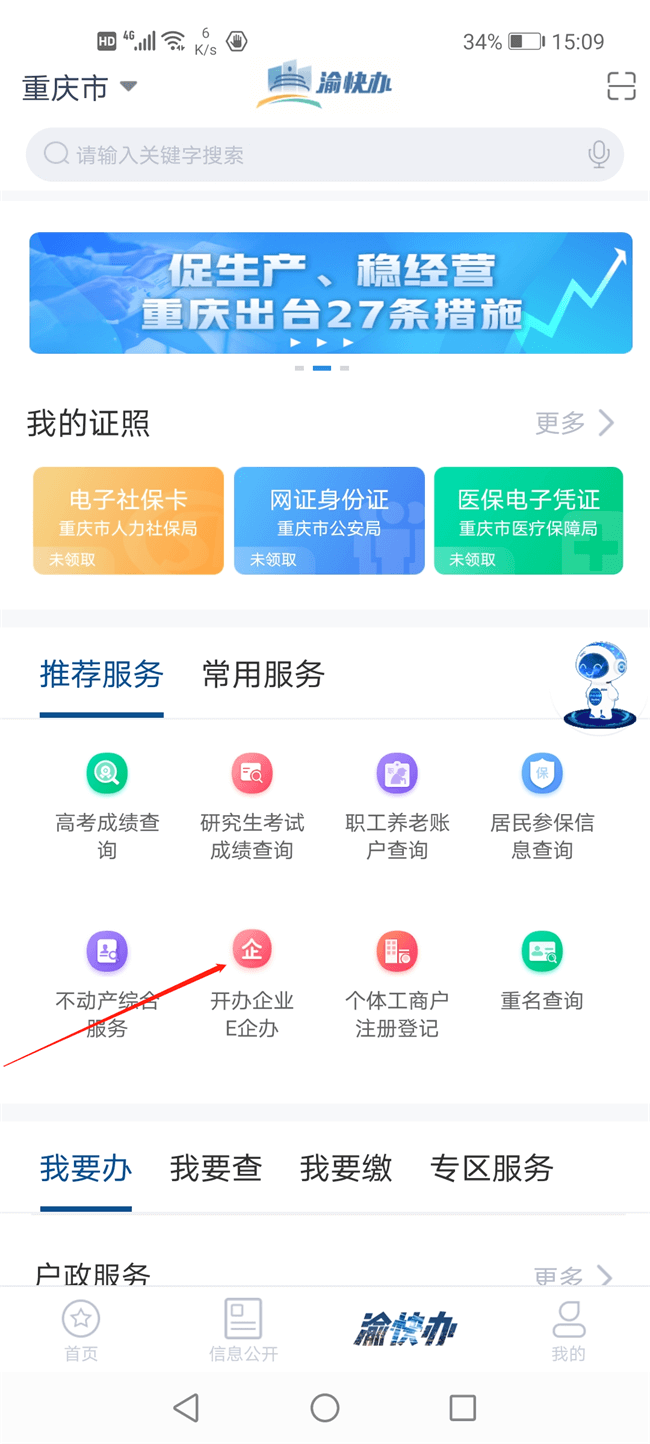The width and height of the screenshot is (650, 1444).
Task: Open the 医保电子凭证 card
Action: (x=528, y=520)
